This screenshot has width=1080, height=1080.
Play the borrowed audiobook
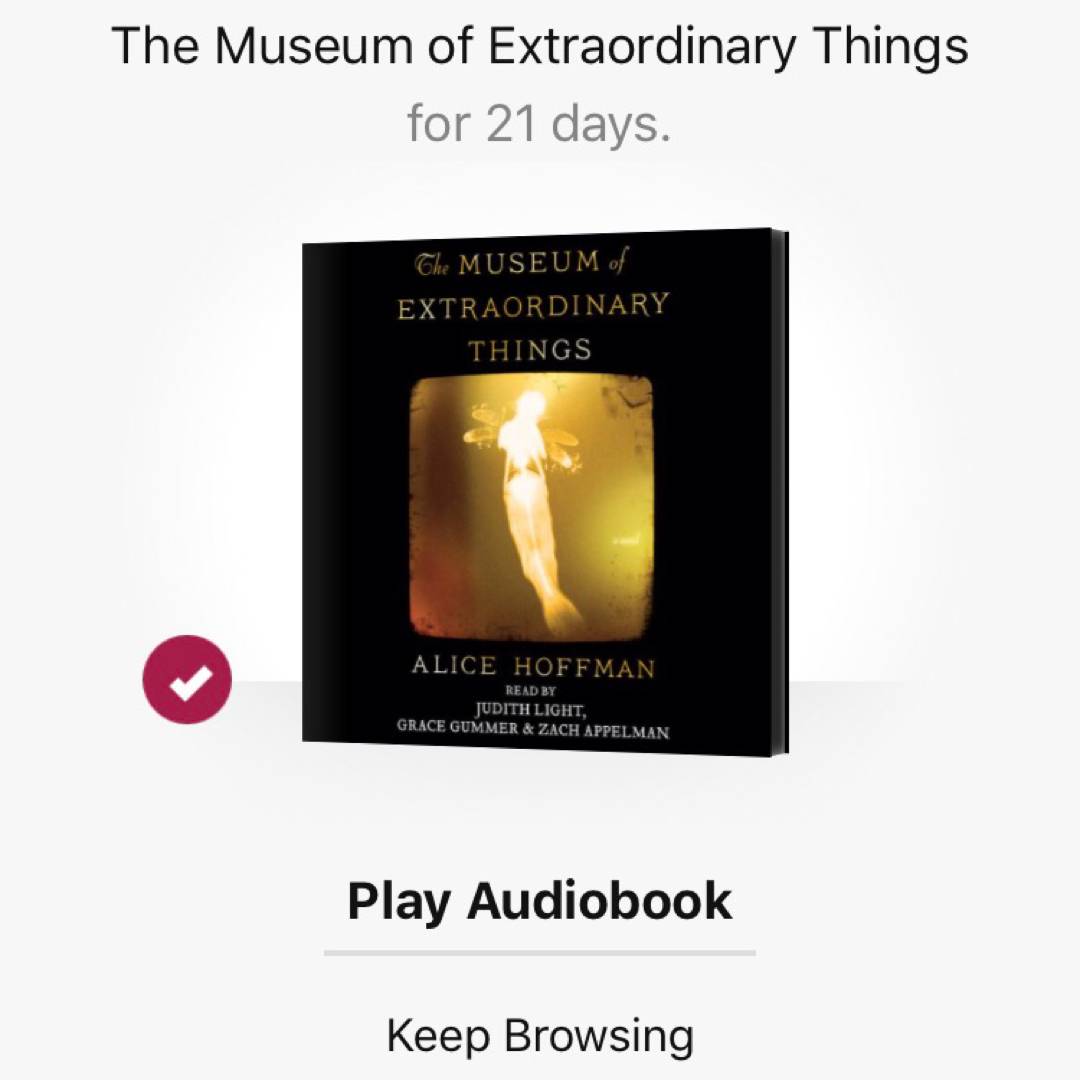[x=540, y=901]
